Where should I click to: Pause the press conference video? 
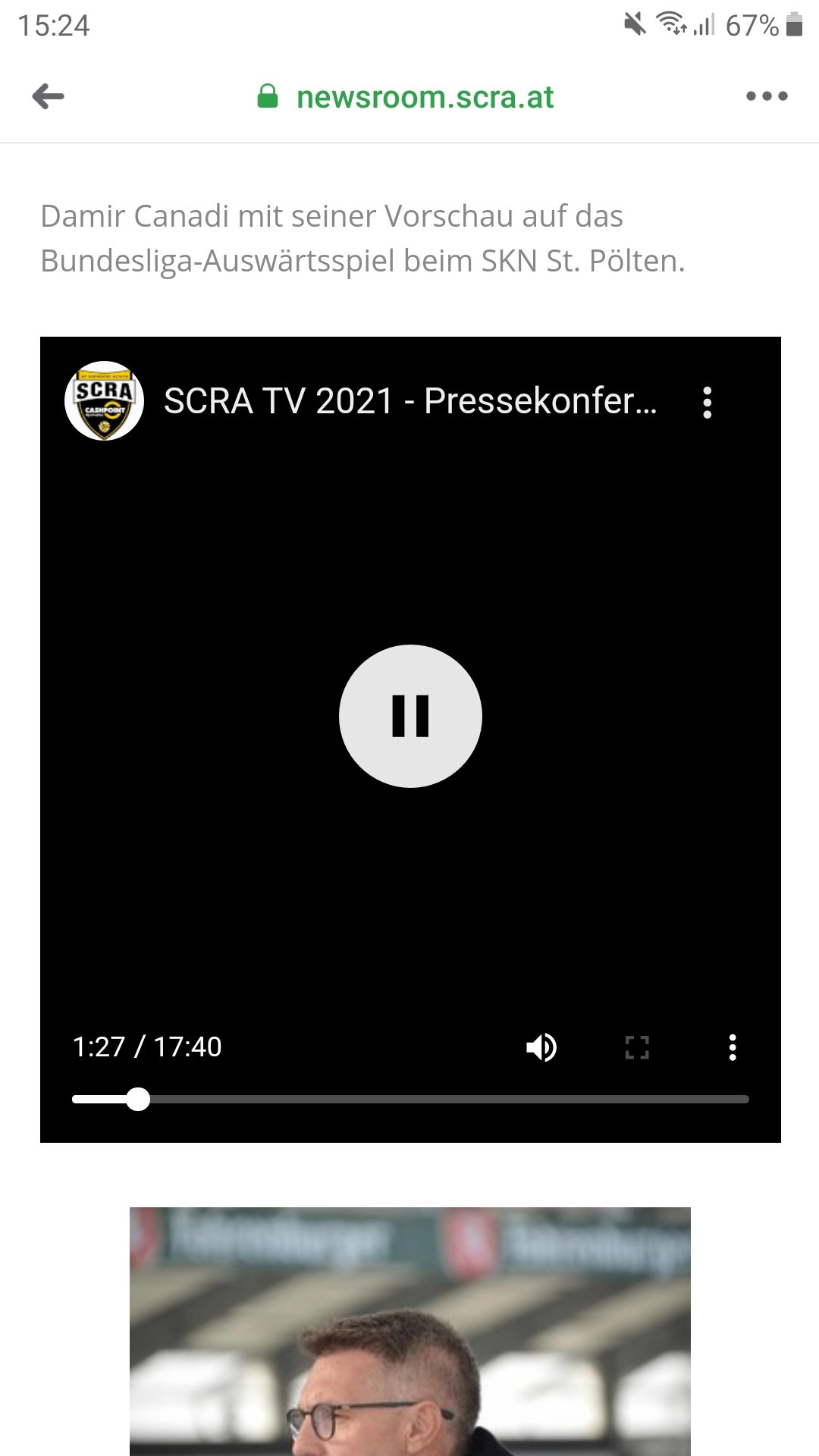coord(410,716)
